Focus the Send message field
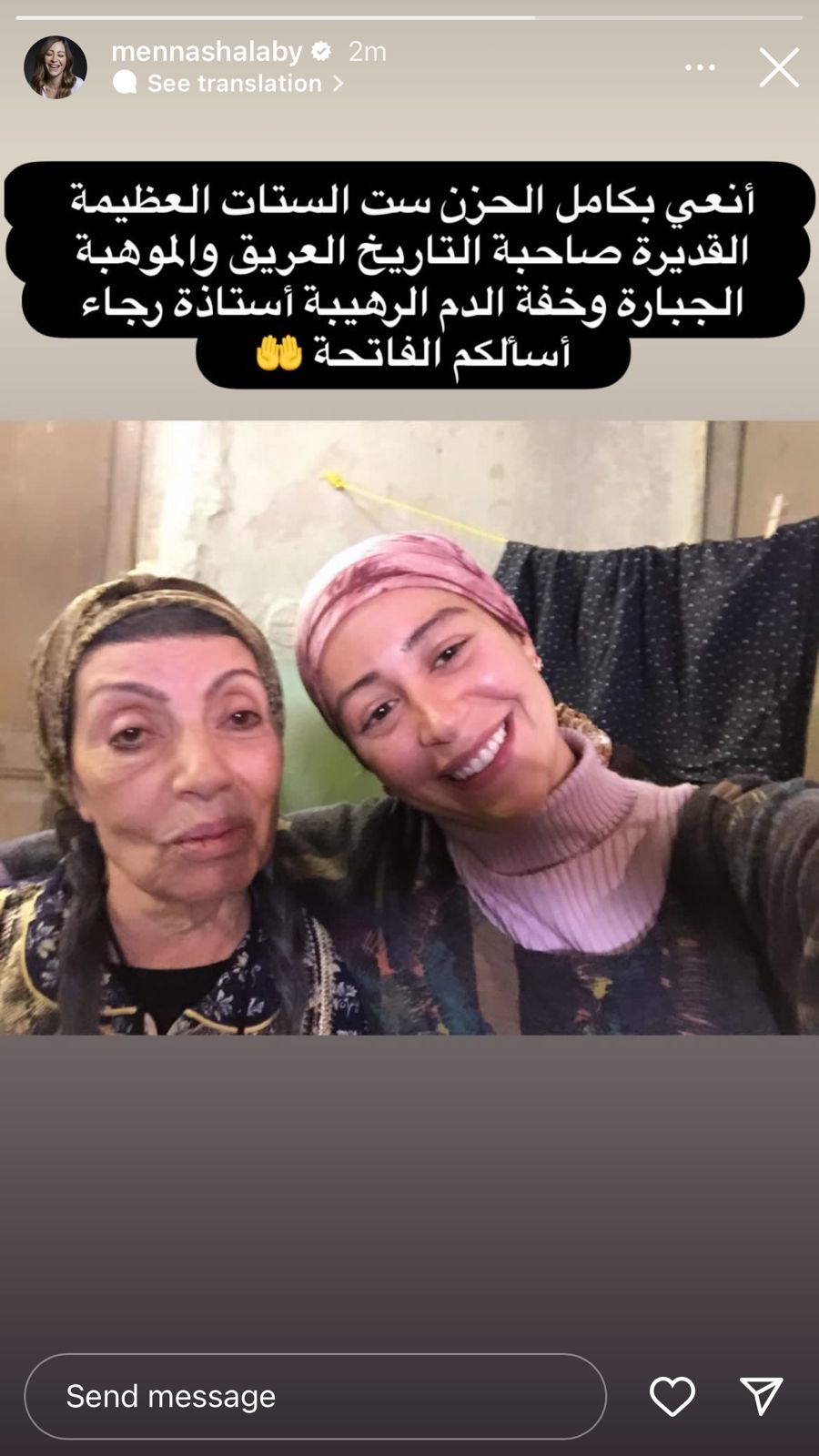Viewport: 819px width, 1456px height. point(315,1396)
